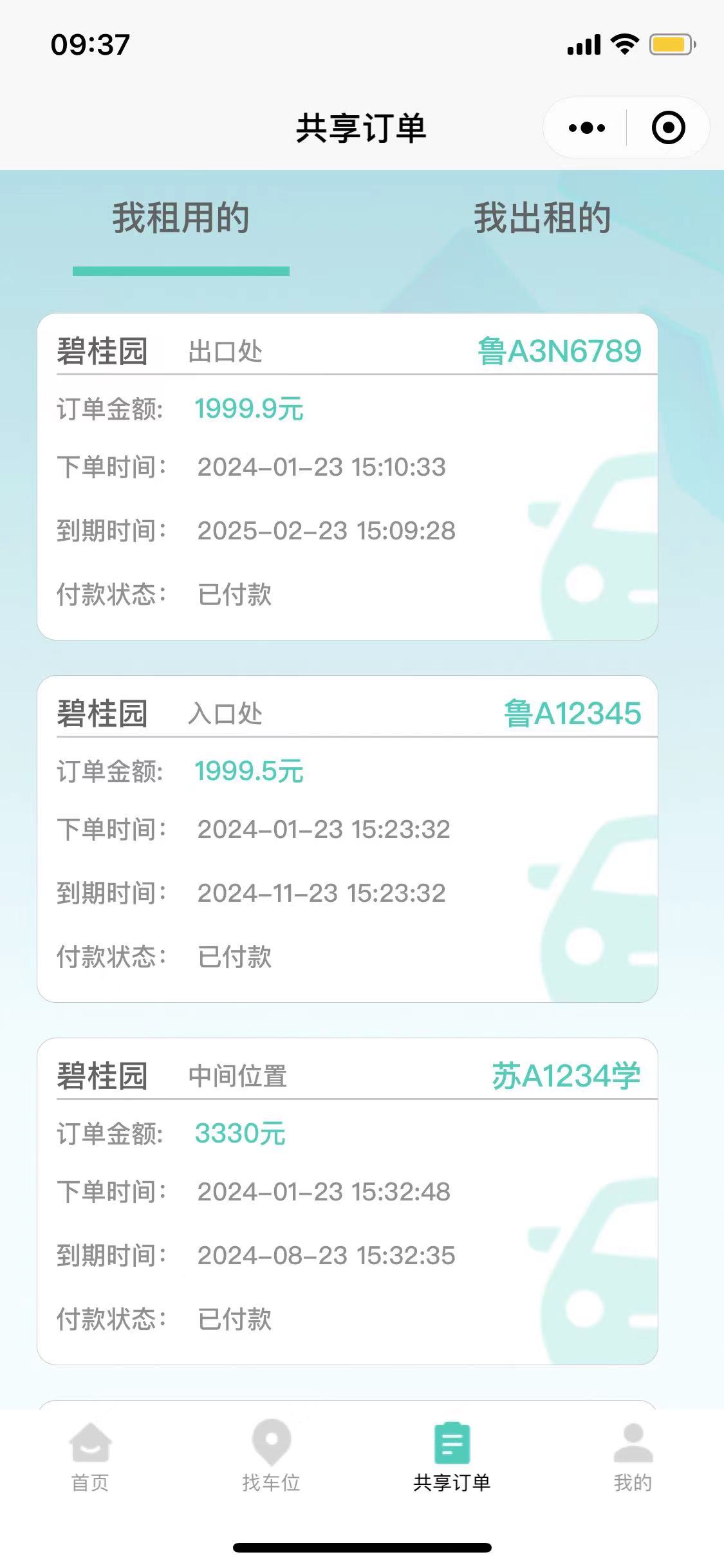724x1568 pixels.
Task: Close the mini program via circle icon
Action: tap(668, 127)
